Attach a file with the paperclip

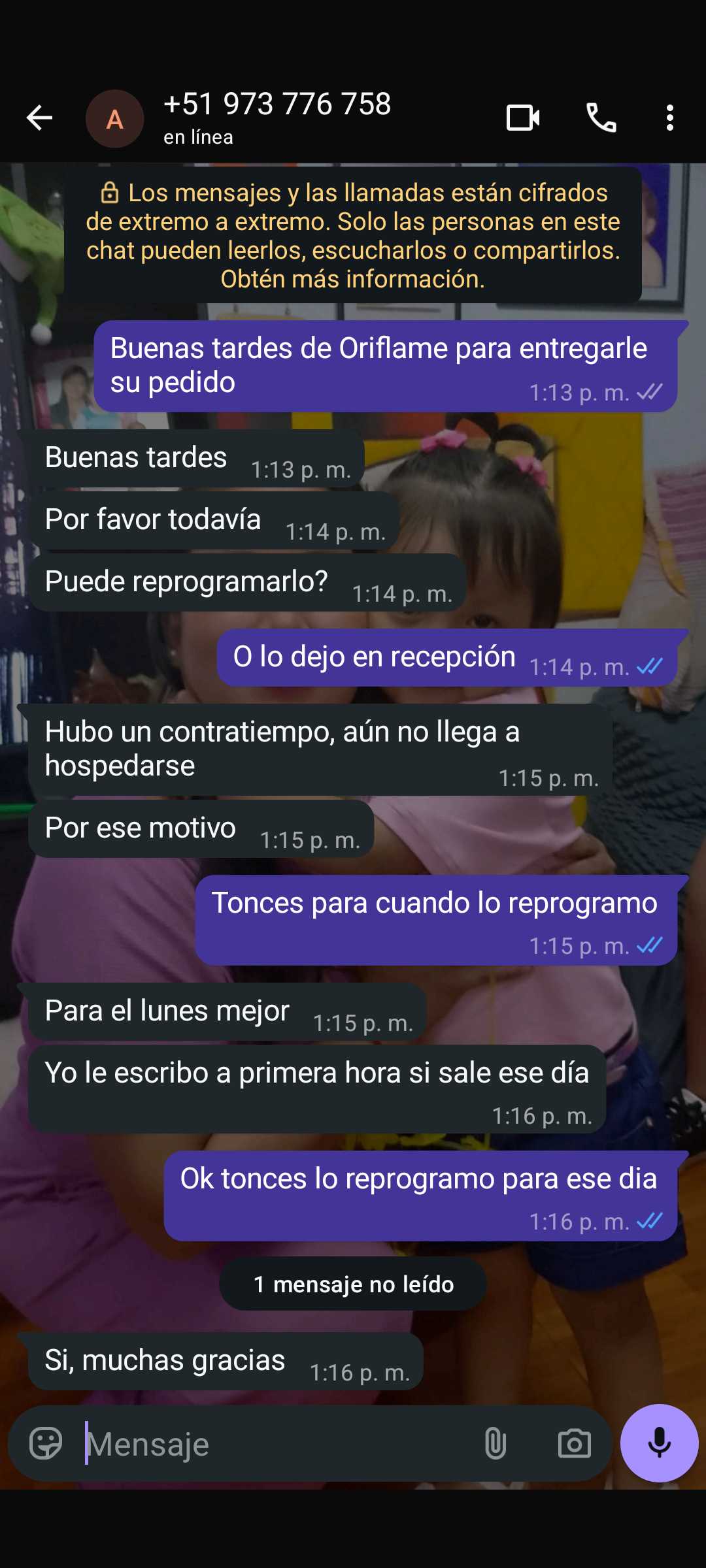coord(496,1443)
